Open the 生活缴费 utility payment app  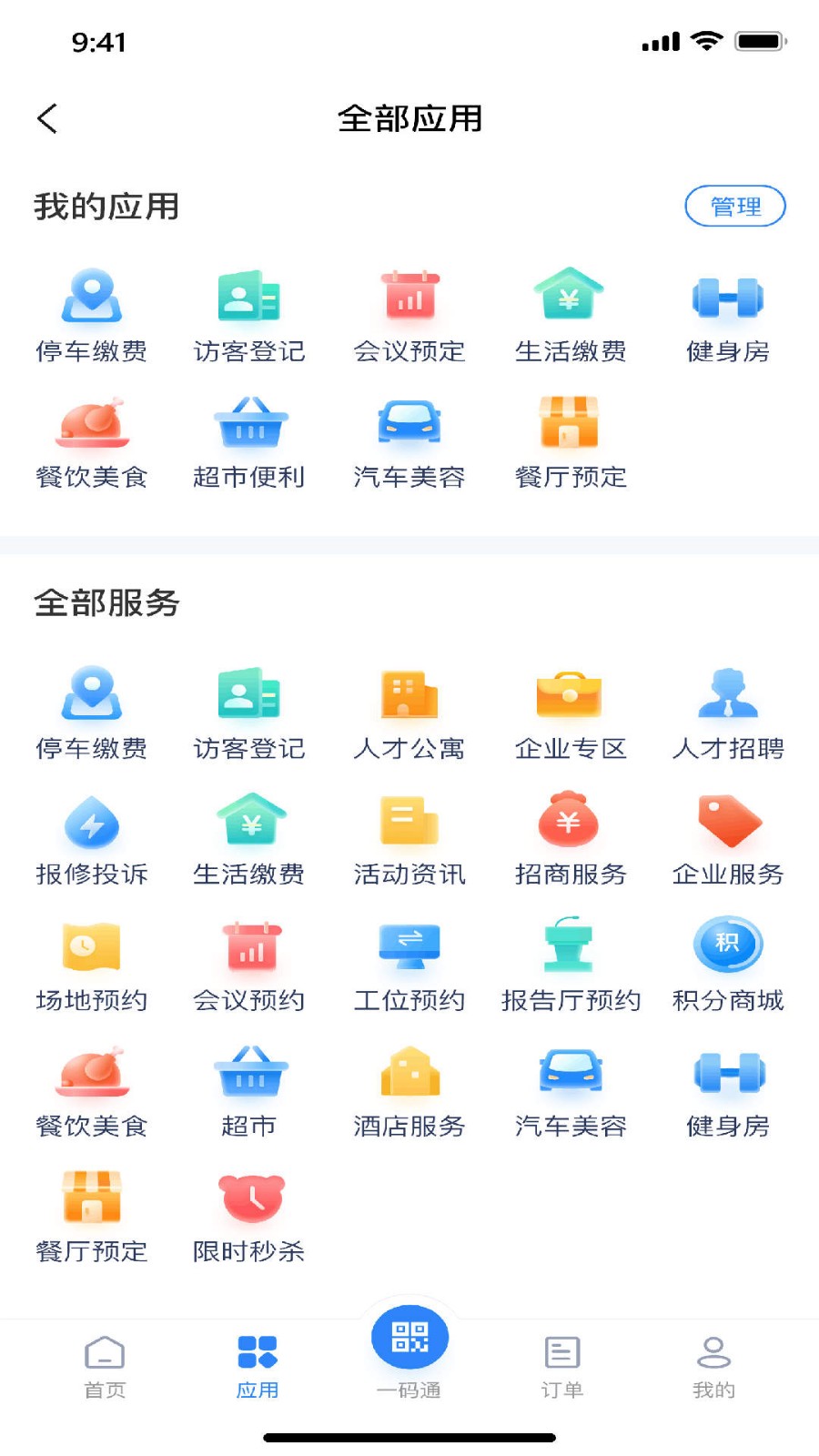571,314
